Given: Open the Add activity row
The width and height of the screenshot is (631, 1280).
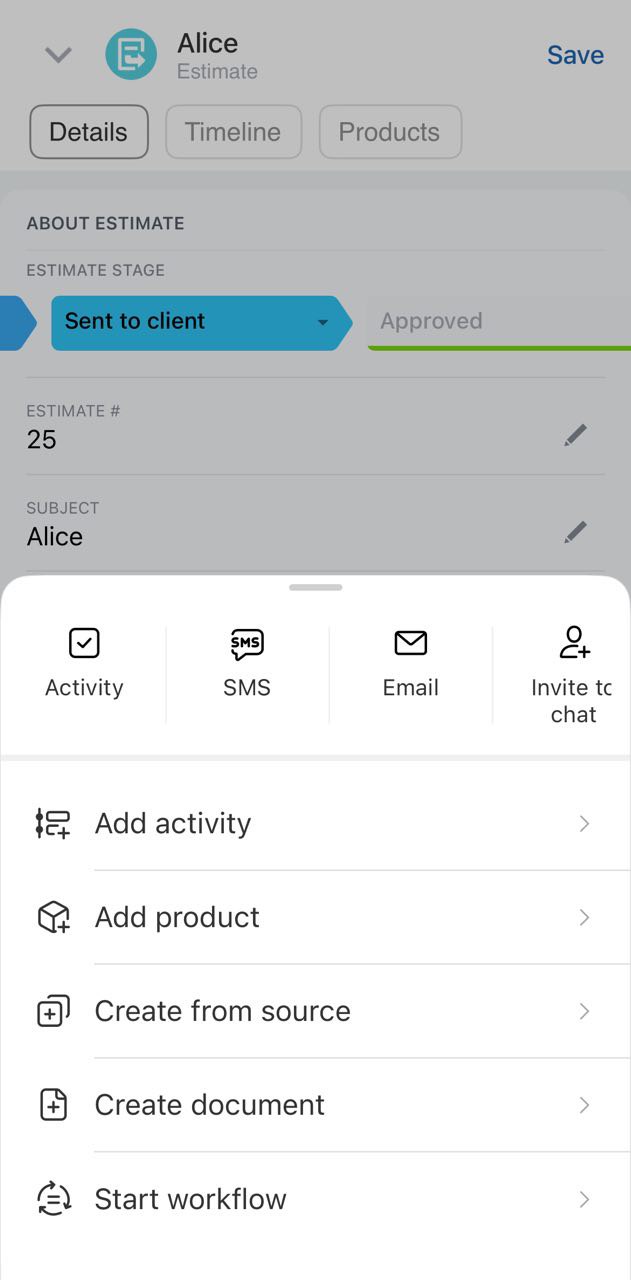Looking at the screenshot, I should click(315, 824).
